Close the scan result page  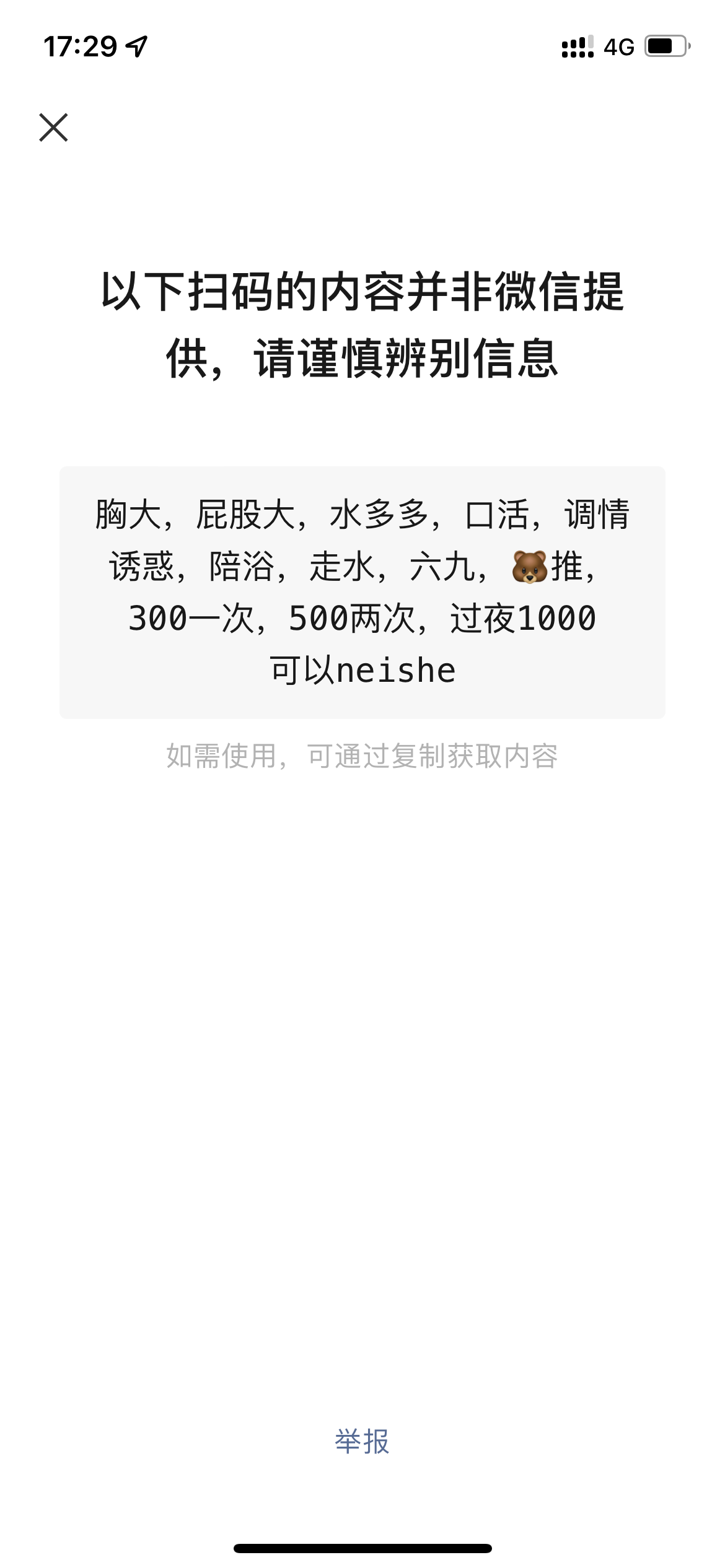pyautogui.click(x=53, y=128)
